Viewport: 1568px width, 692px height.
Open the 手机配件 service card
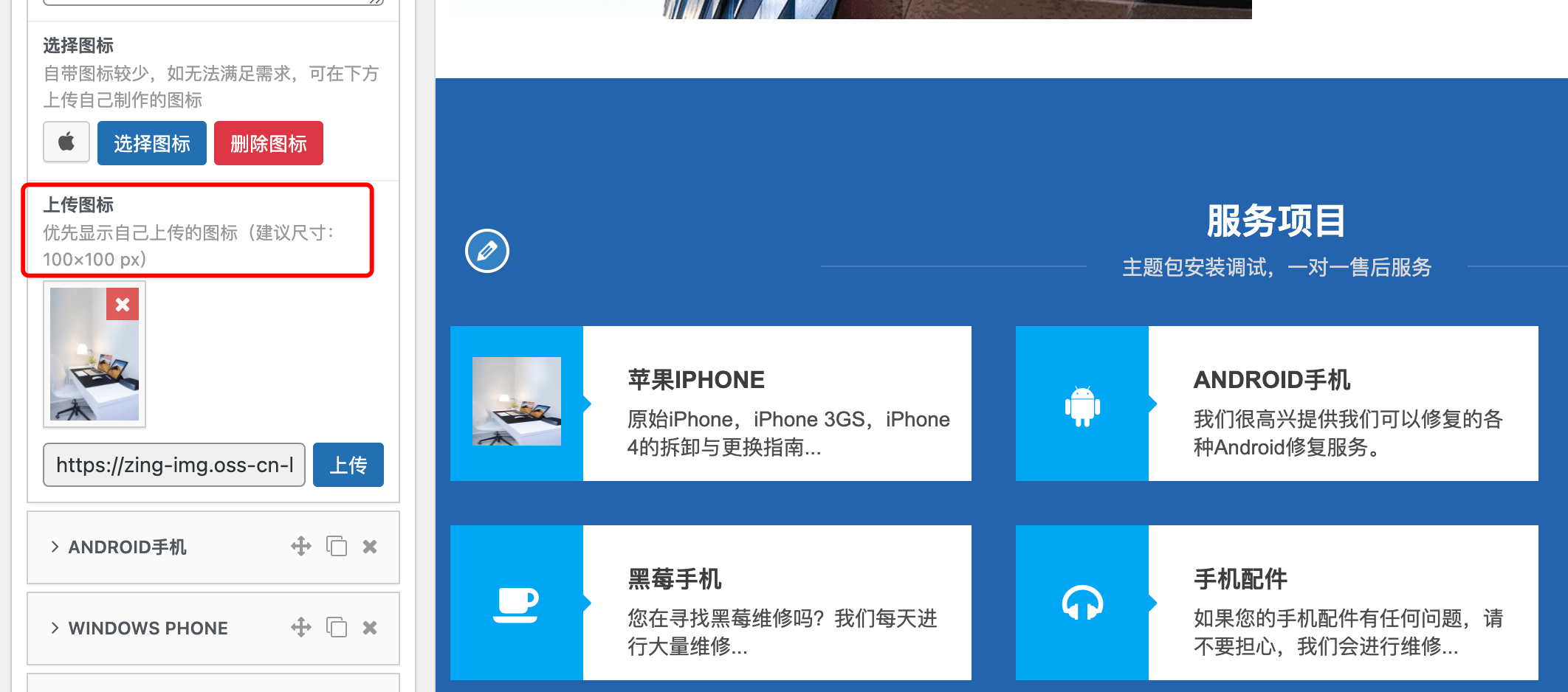tap(1240, 579)
